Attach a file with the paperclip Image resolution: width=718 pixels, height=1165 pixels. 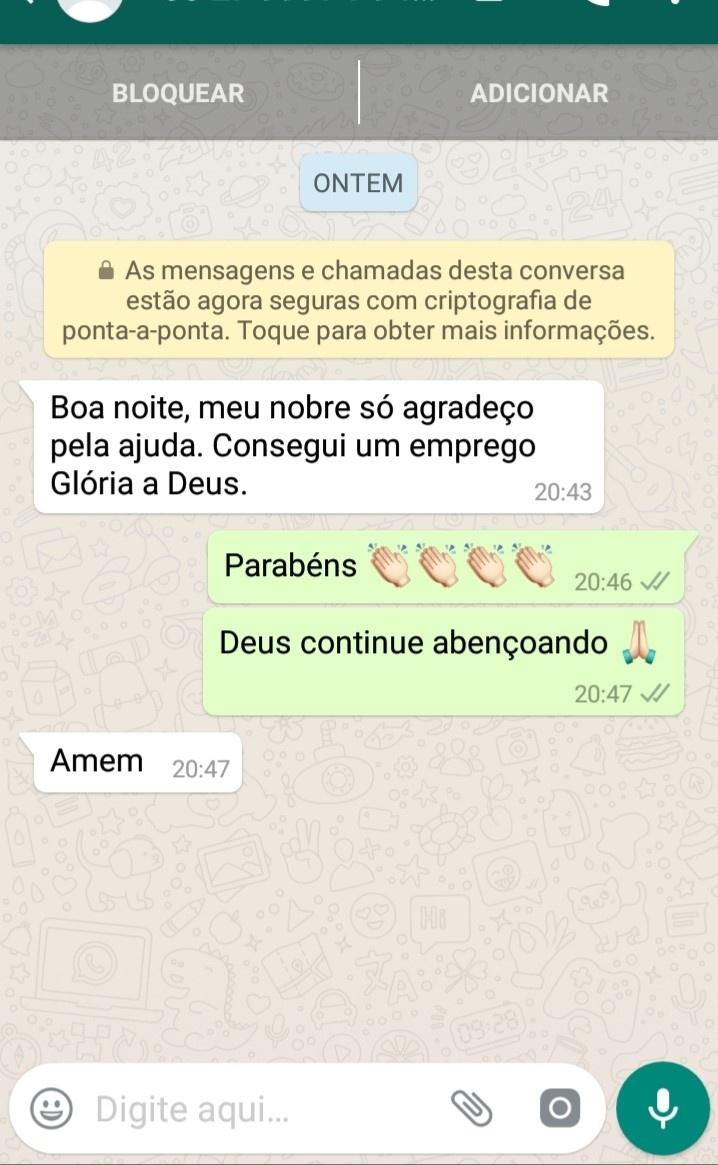click(x=472, y=1108)
